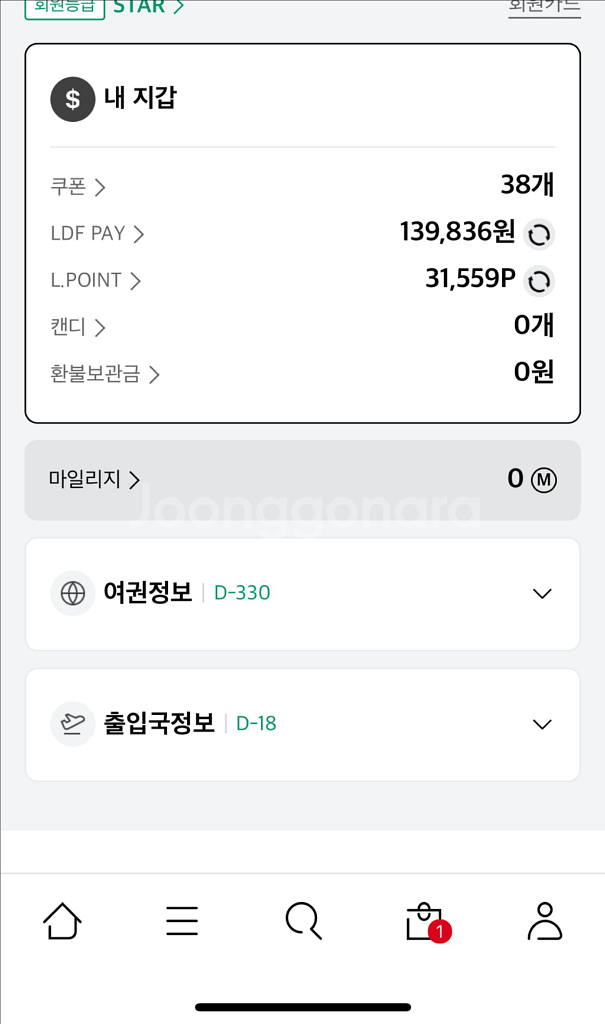Open LDF PAY details
This screenshot has width=605, height=1024.
point(97,234)
